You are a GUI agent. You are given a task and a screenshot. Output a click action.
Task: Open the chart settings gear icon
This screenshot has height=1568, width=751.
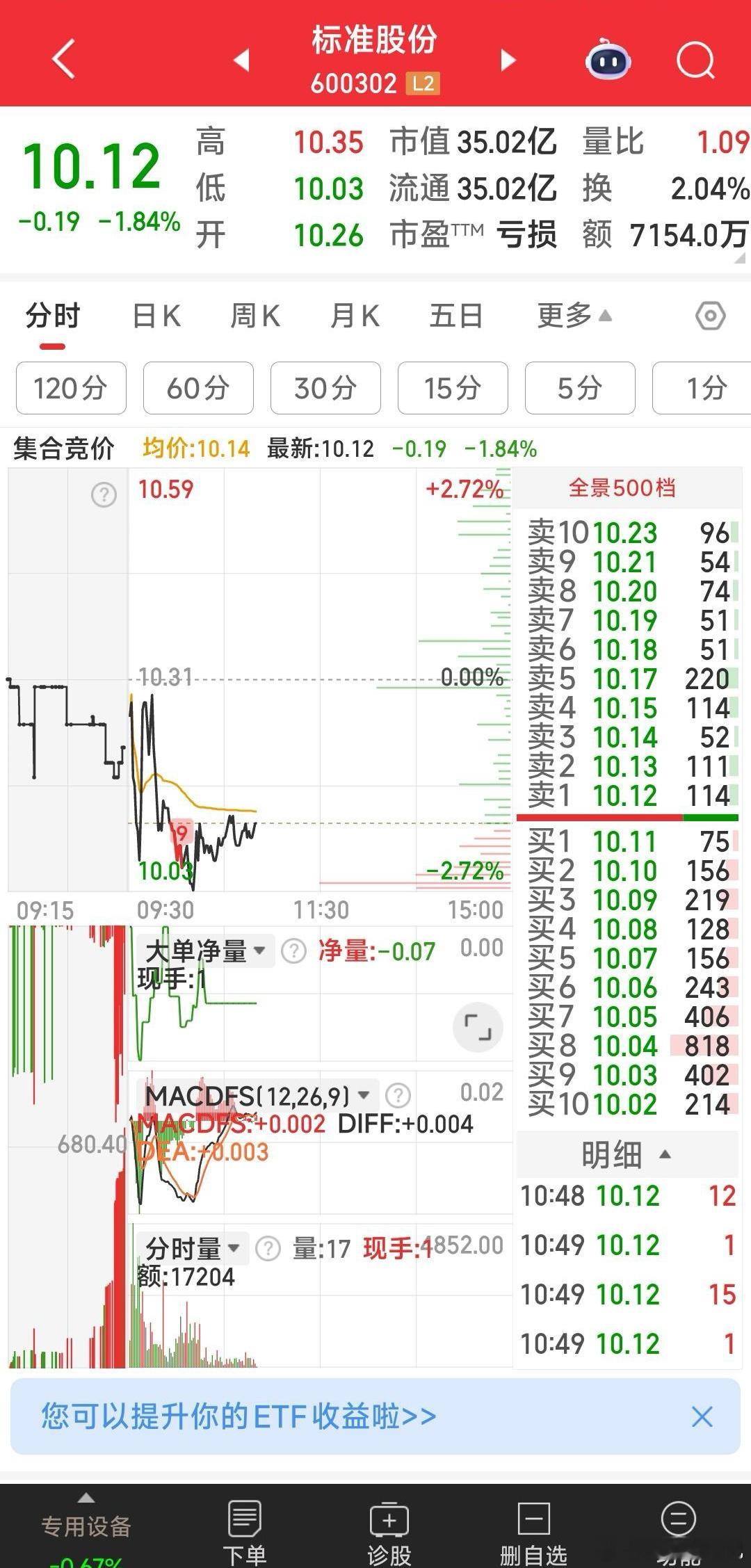[710, 315]
